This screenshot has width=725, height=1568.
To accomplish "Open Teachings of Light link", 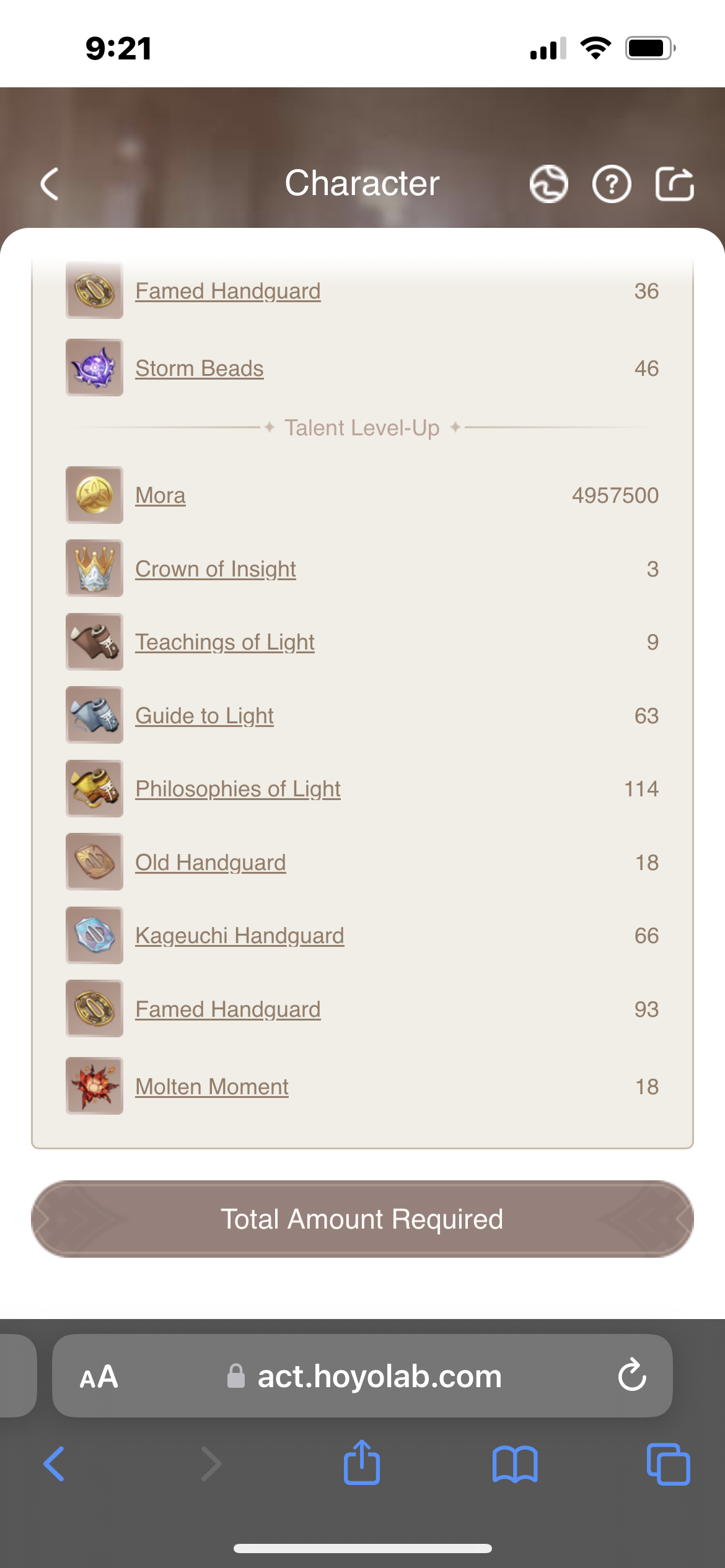I will click(x=225, y=642).
